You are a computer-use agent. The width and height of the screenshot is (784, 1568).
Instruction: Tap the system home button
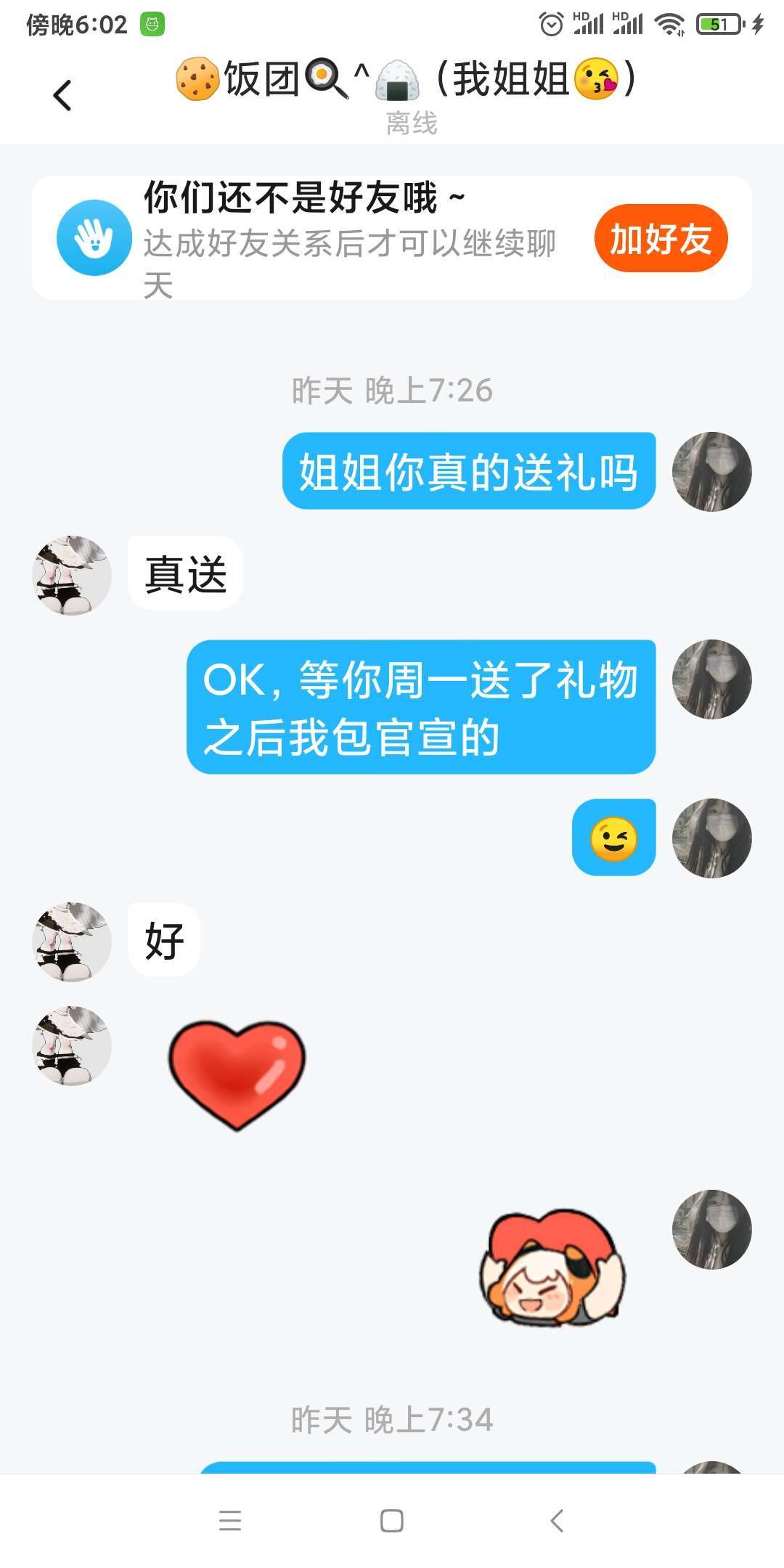pos(392,1520)
